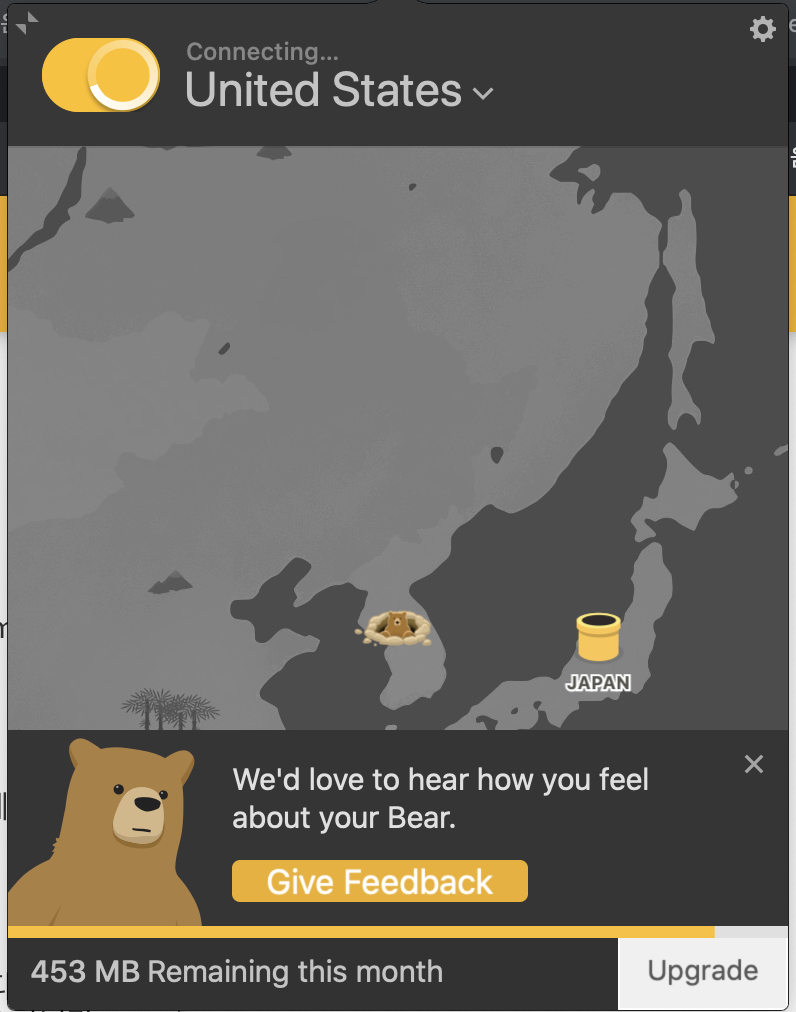Screen dimensions: 796x1012
Task: Select the Japan tunnel on map
Action: pyautogui.click(x=598, y=638)
